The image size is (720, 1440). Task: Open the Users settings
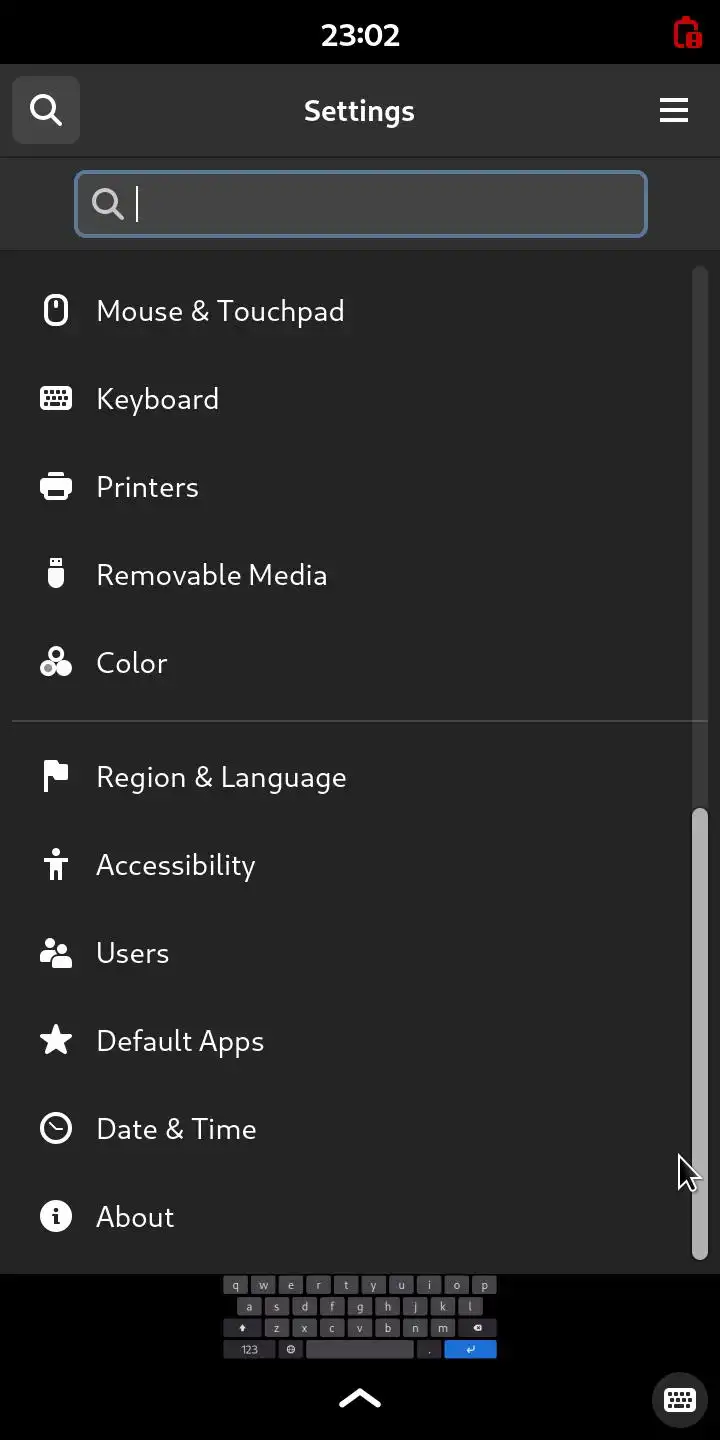[132, 953]
